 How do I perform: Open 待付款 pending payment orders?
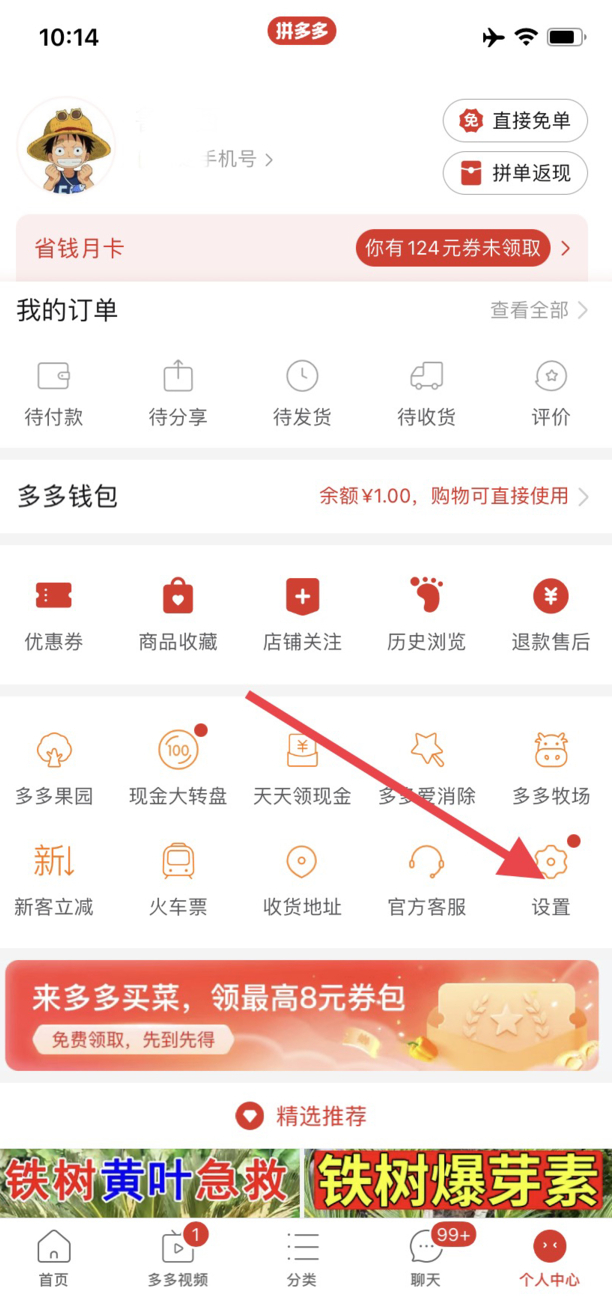click(x=54, y=393)
